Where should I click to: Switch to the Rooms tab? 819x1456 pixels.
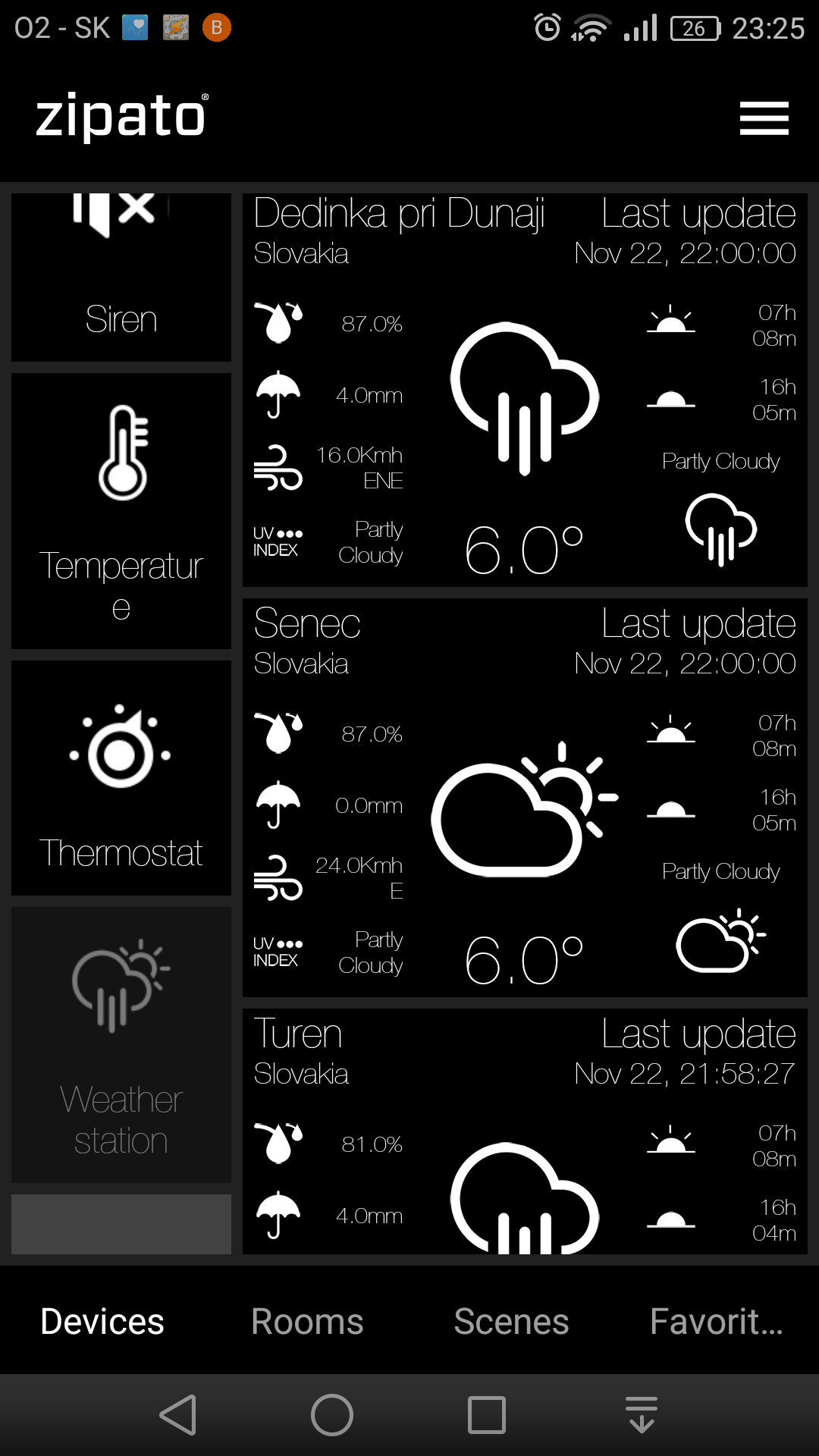[x=307, y=1321]
